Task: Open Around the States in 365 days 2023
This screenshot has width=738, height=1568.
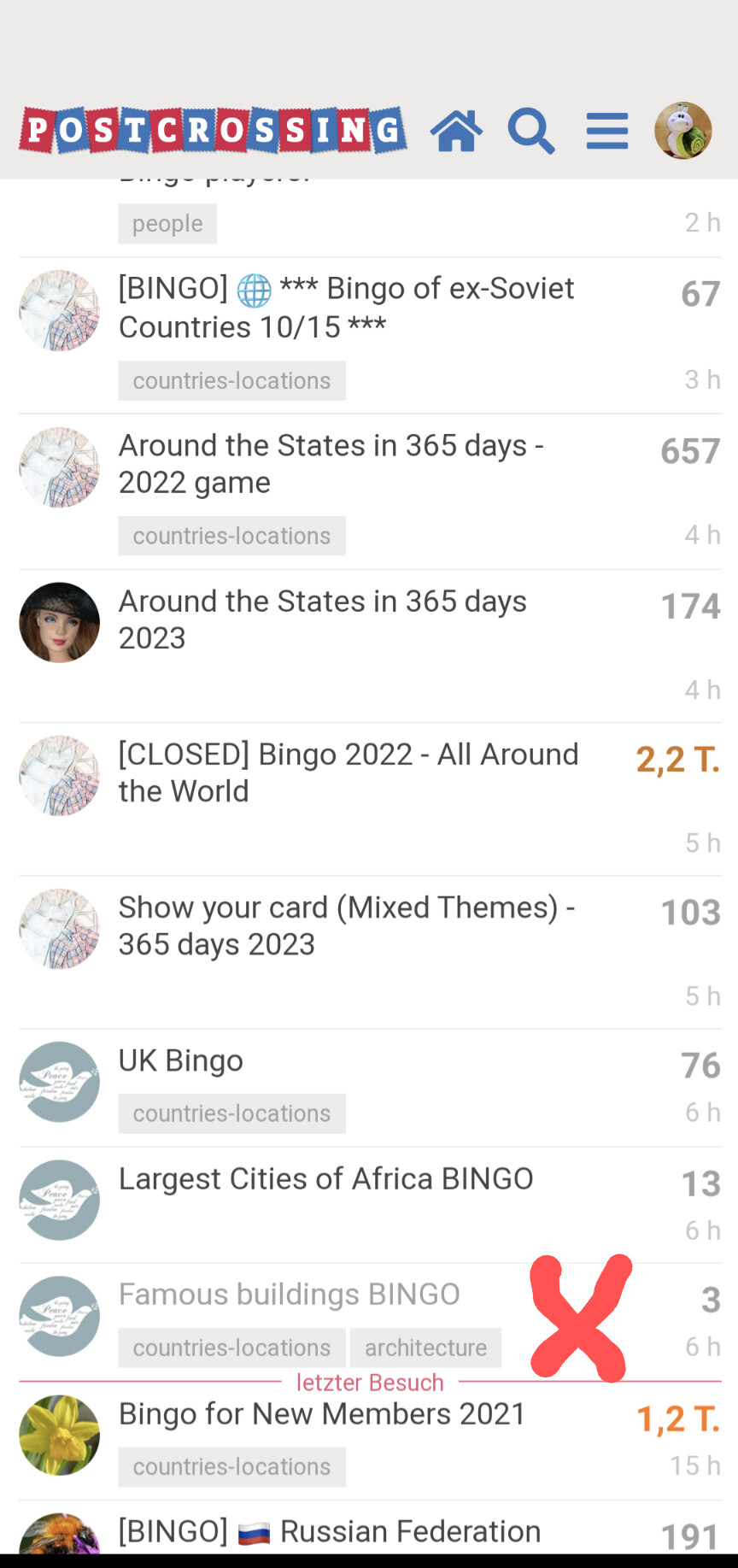Action: 322,620
